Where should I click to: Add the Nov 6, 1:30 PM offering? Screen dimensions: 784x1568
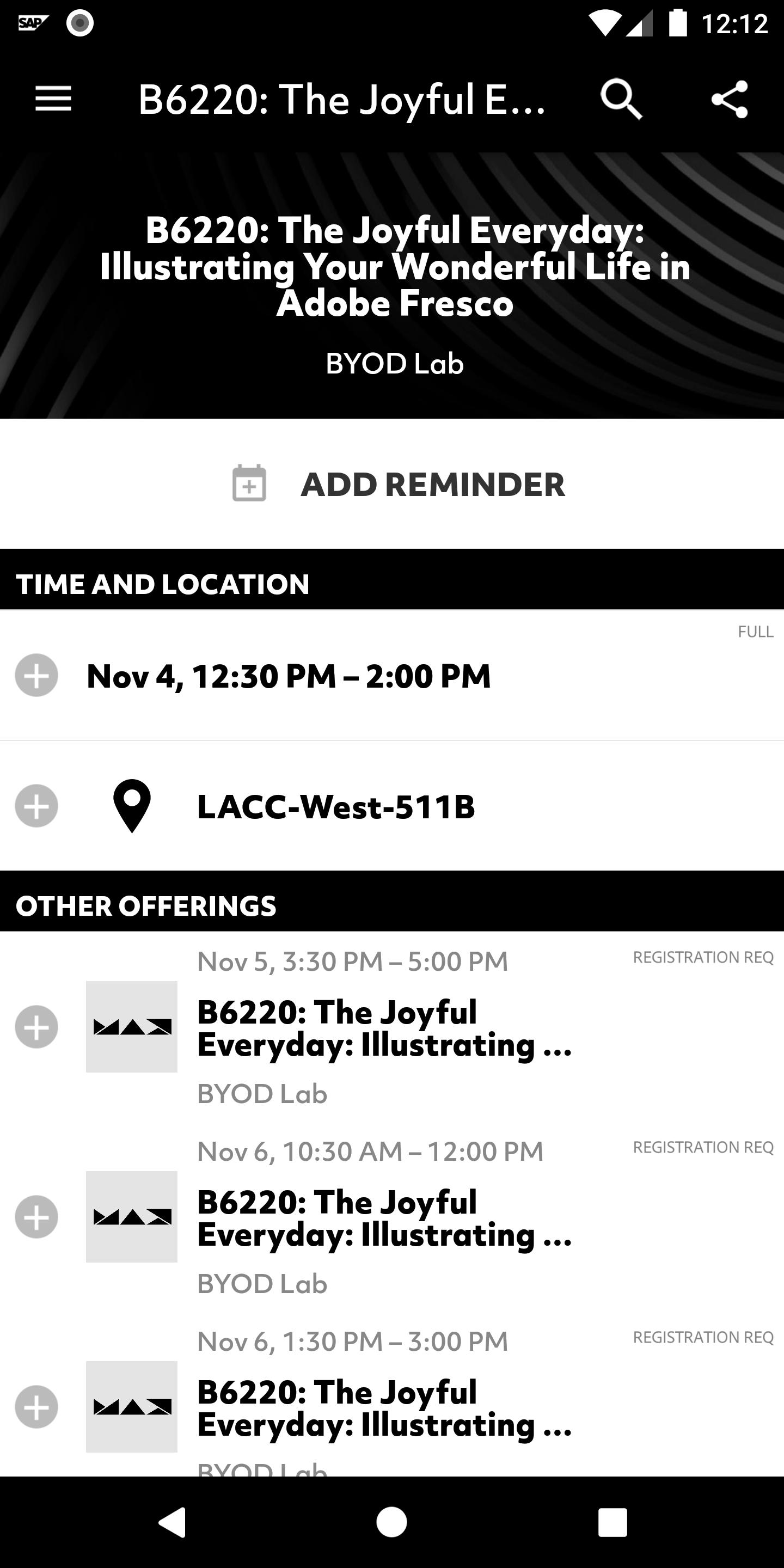click(36, 1407)
